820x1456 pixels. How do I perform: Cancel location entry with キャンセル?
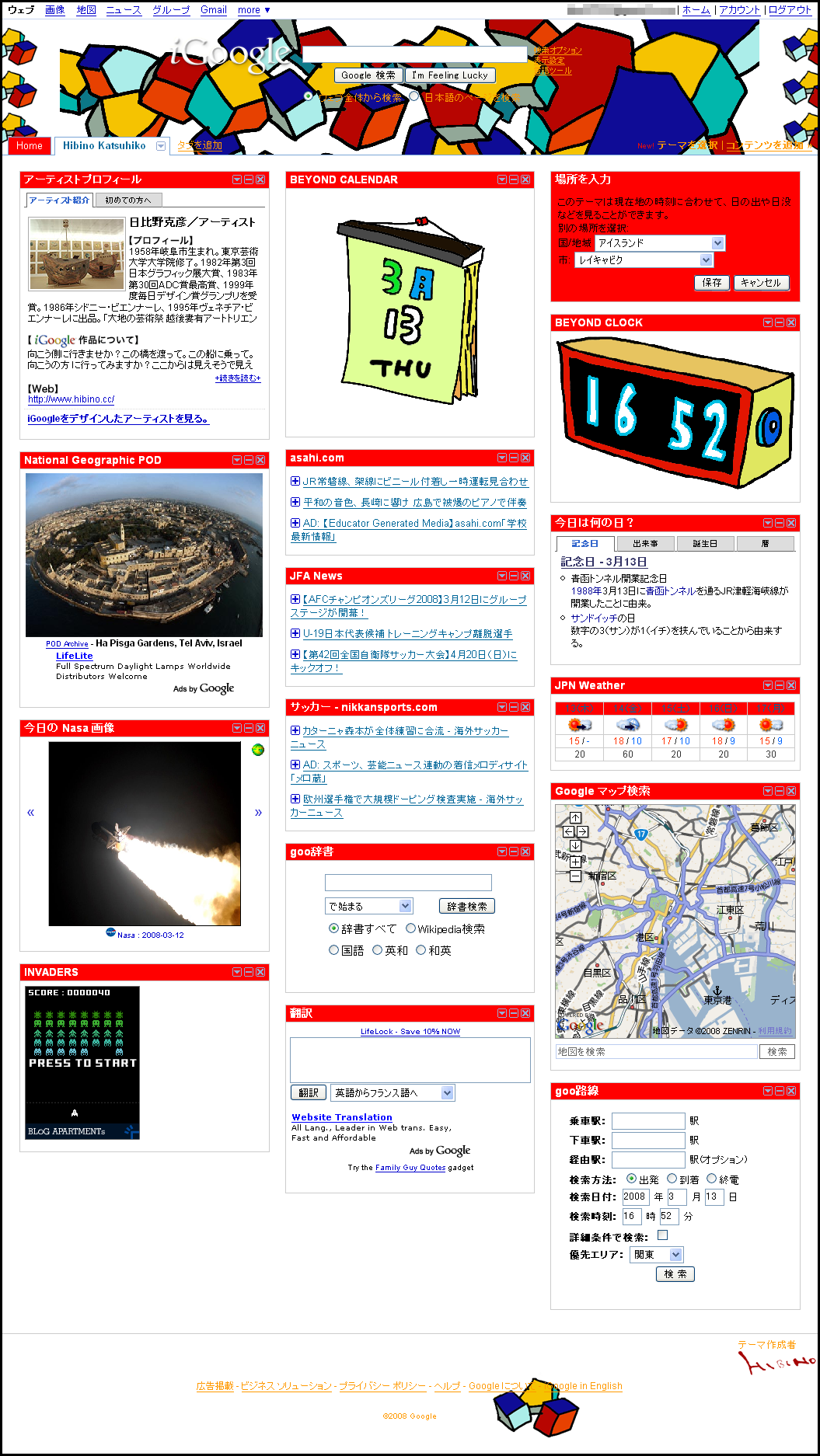pos(761,283)
